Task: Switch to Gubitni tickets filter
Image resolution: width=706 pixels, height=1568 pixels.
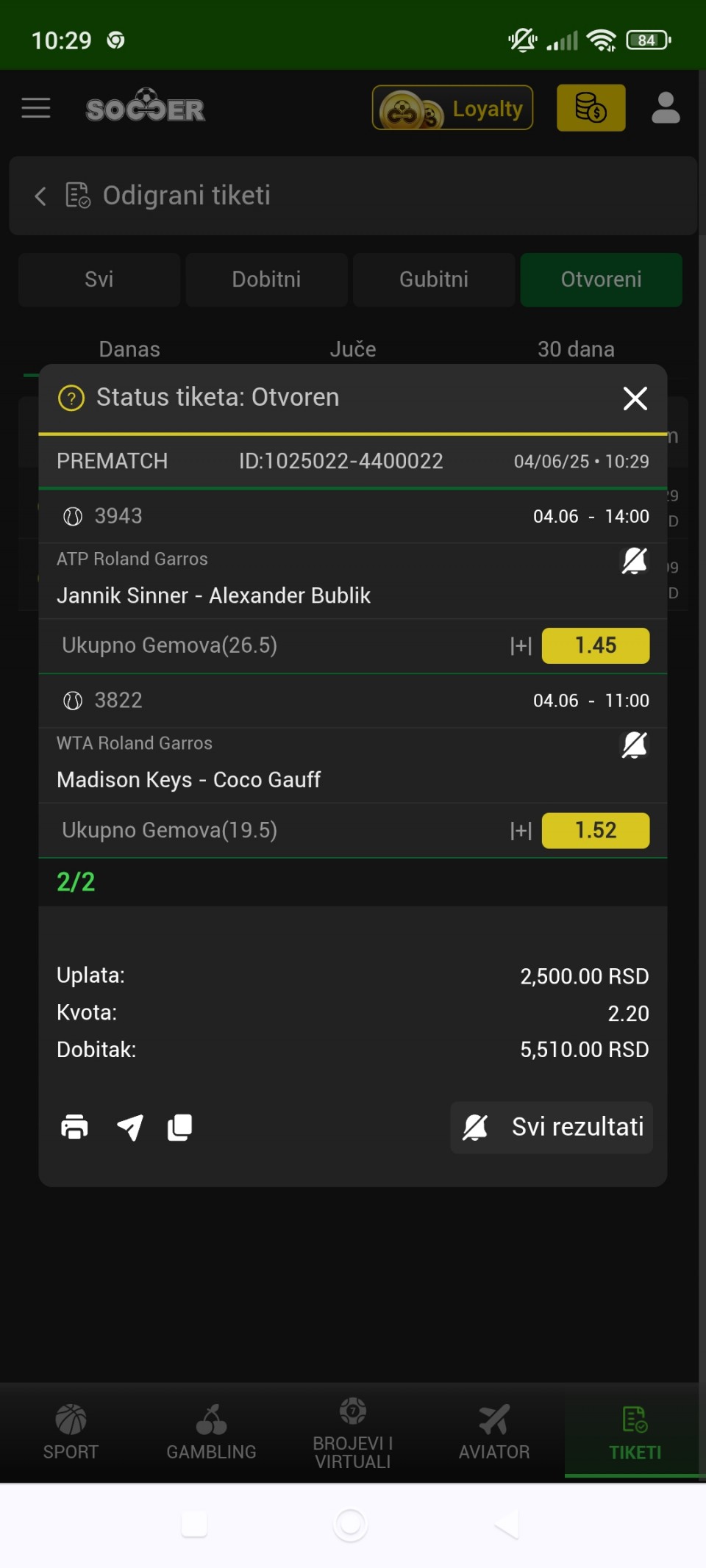Action: [434, 279]
